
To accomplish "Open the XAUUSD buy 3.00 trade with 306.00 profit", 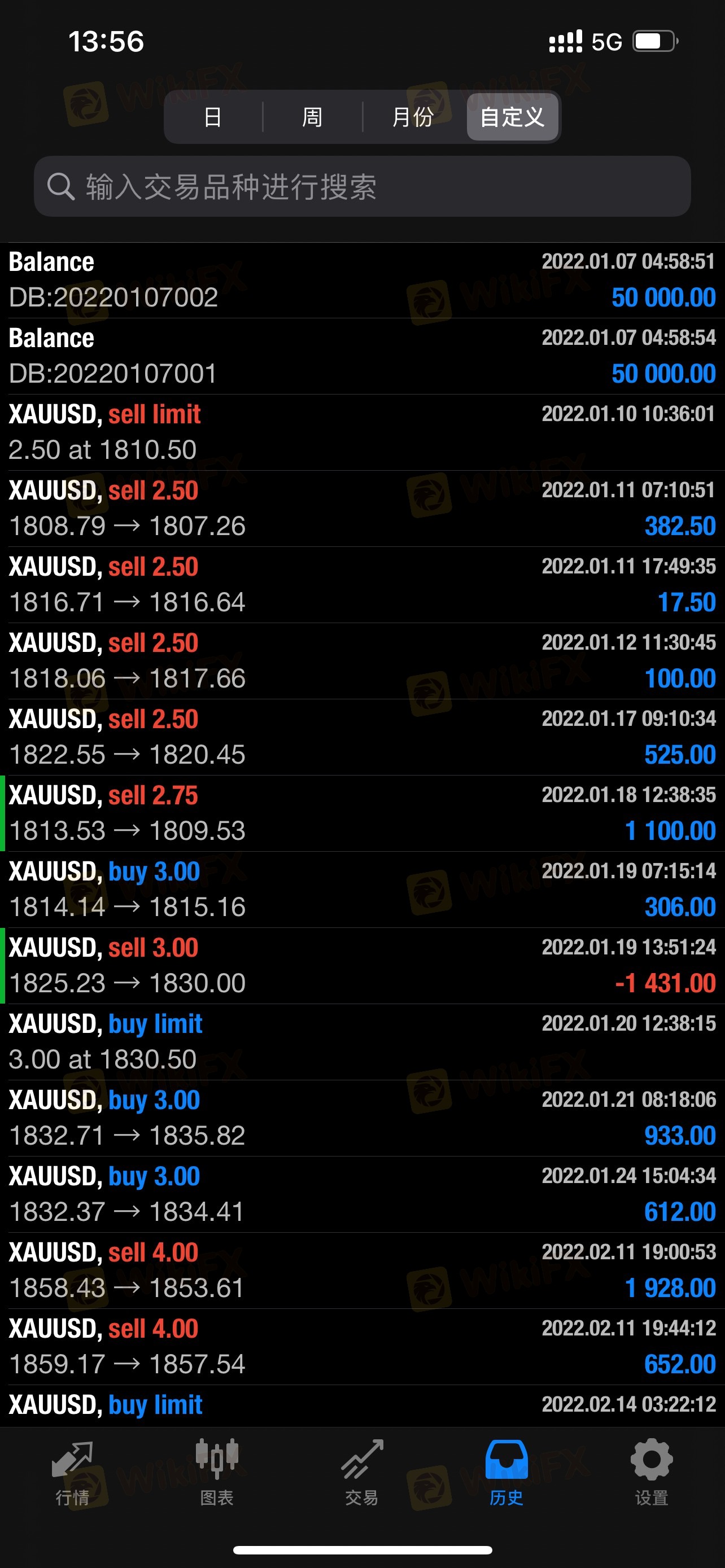I will pos(362,890).
